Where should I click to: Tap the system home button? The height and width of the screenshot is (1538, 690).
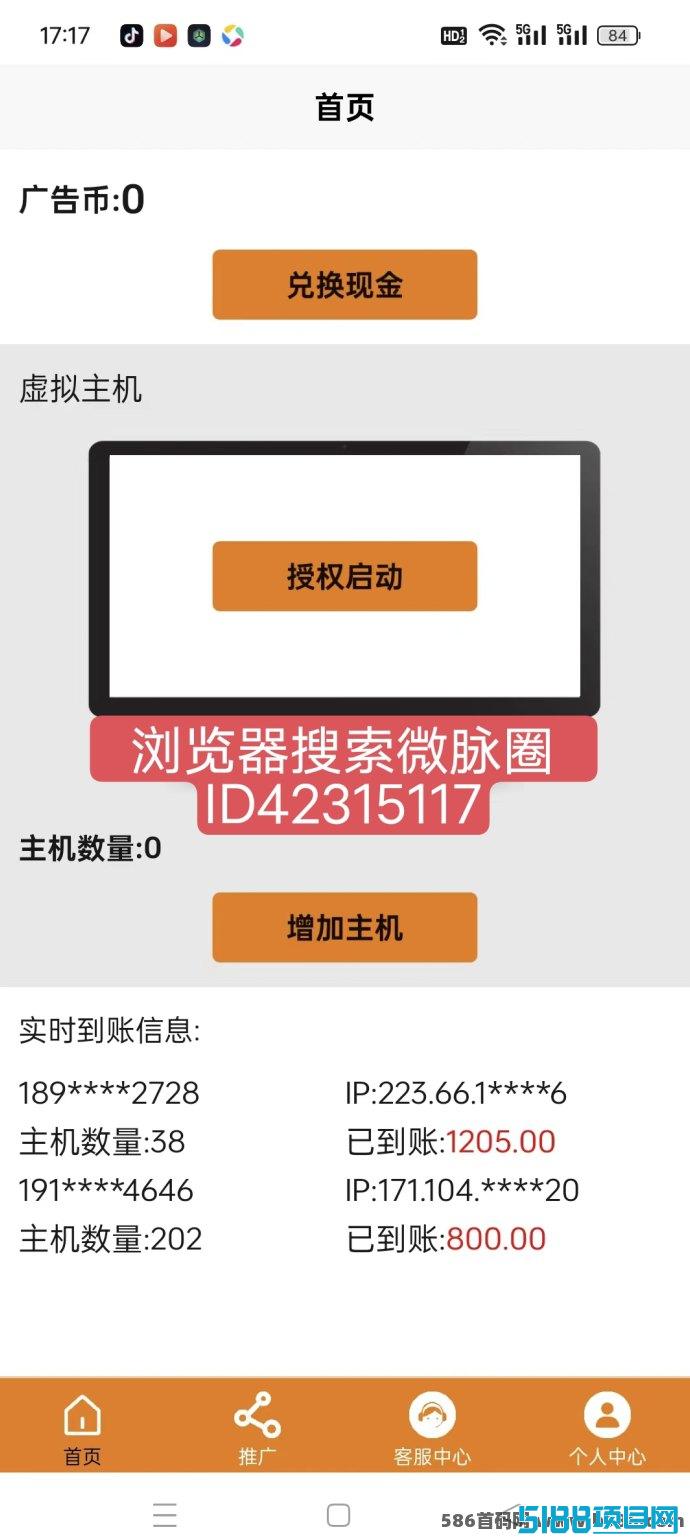click(339, 1514)
